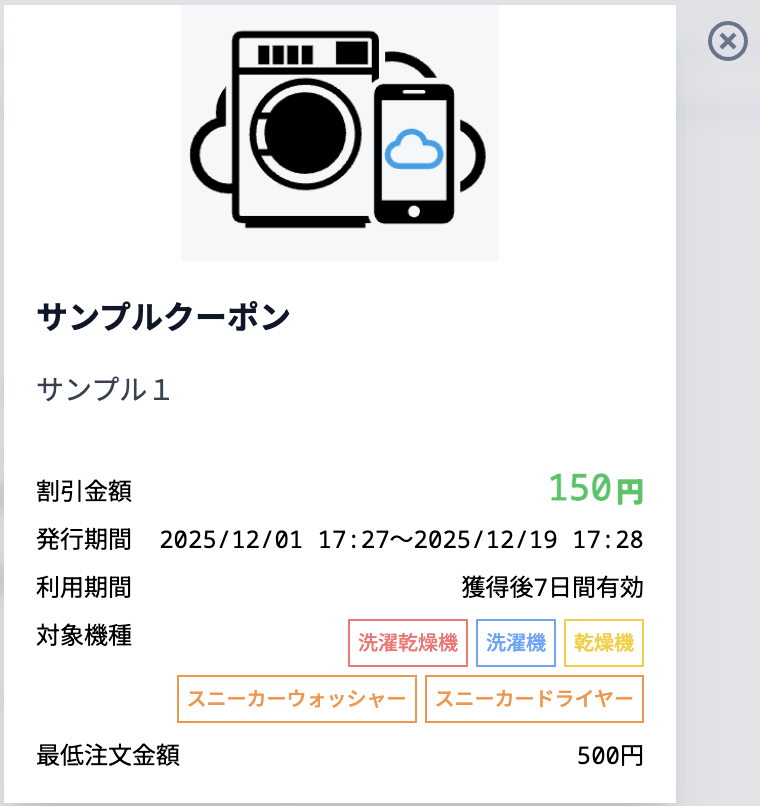This screenshot has height=806, width=760.
Task: Select the スニーカーウォッシャー tag
Action: (297, 697)
